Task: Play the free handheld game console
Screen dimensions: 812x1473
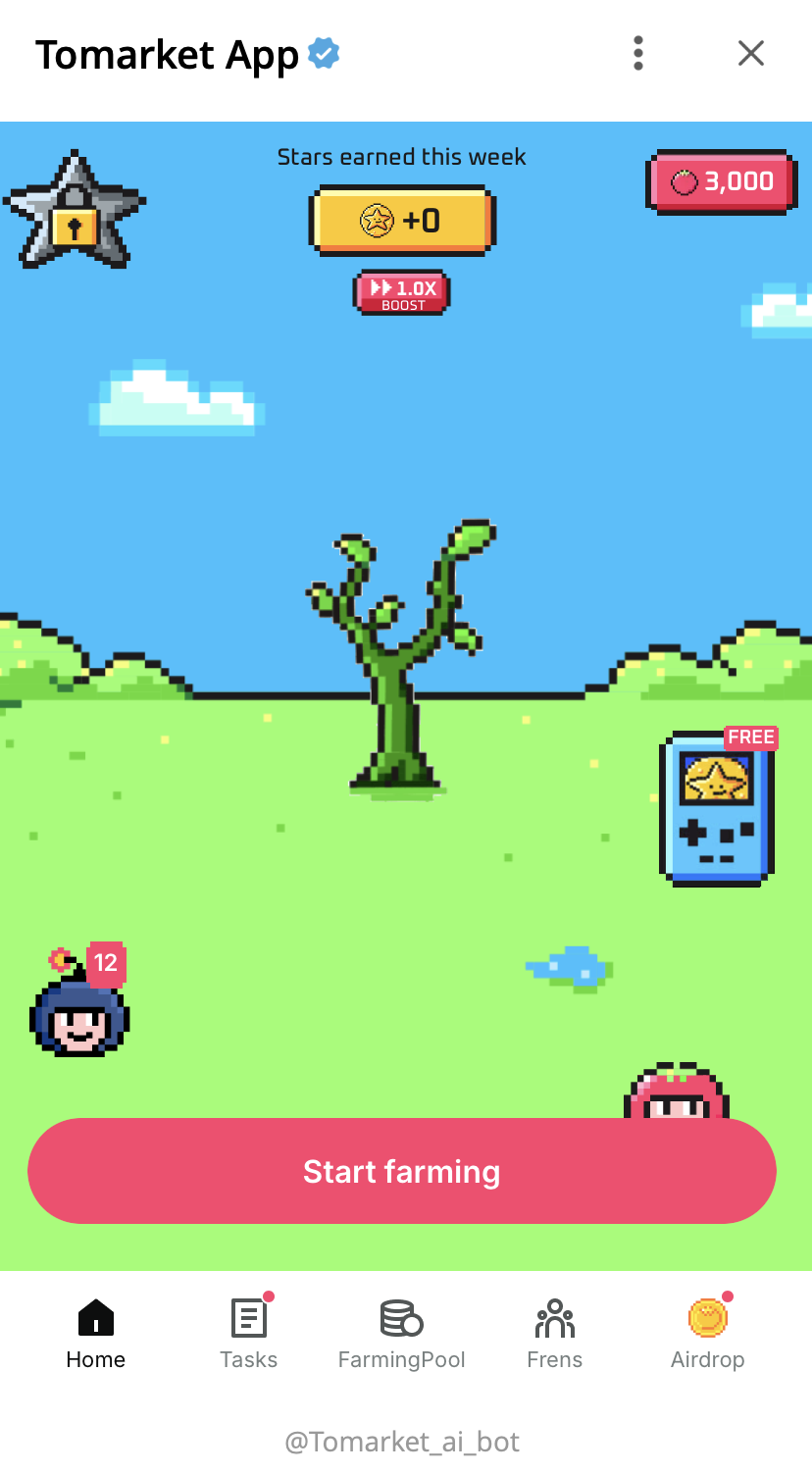Action: coord(717,809)
